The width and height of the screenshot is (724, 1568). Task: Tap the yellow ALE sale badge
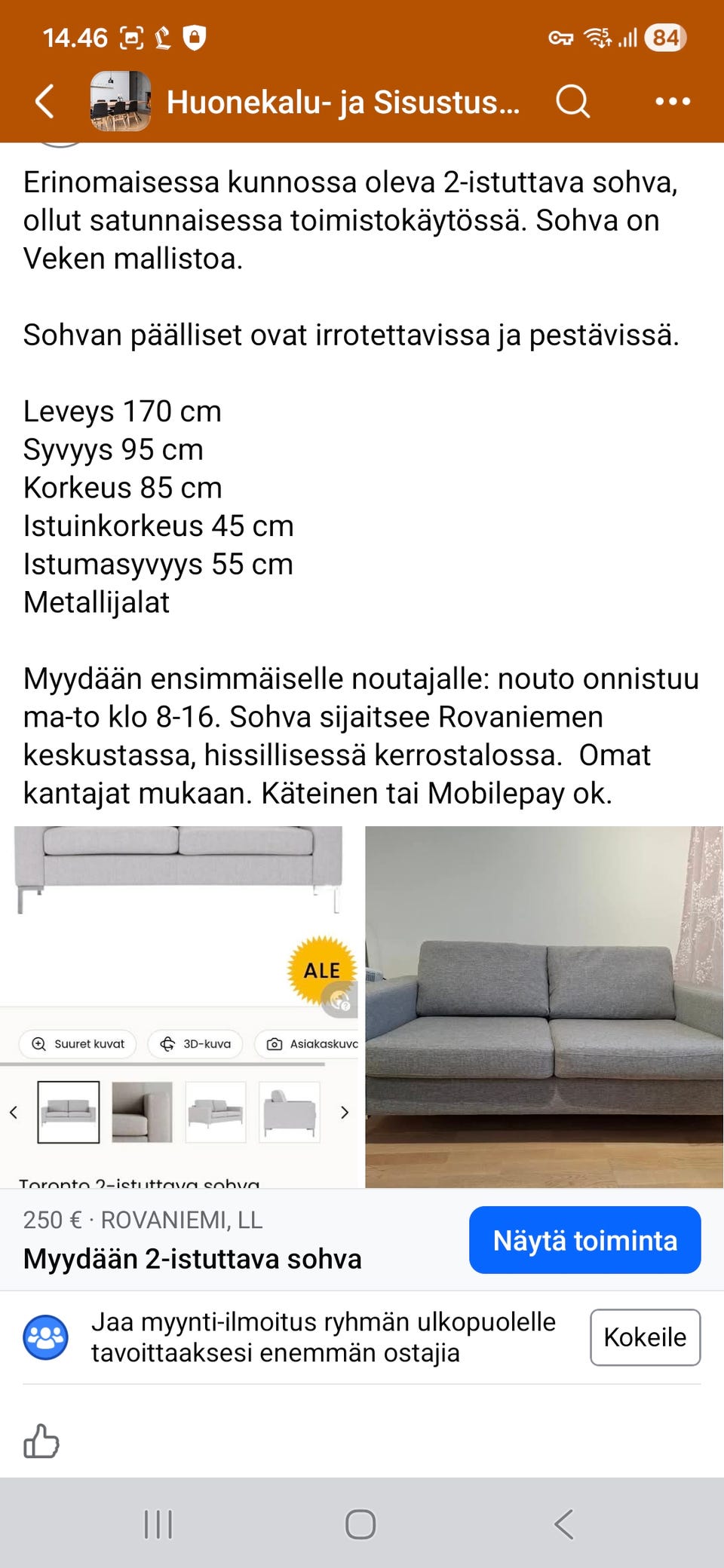[x=321, y=970]
